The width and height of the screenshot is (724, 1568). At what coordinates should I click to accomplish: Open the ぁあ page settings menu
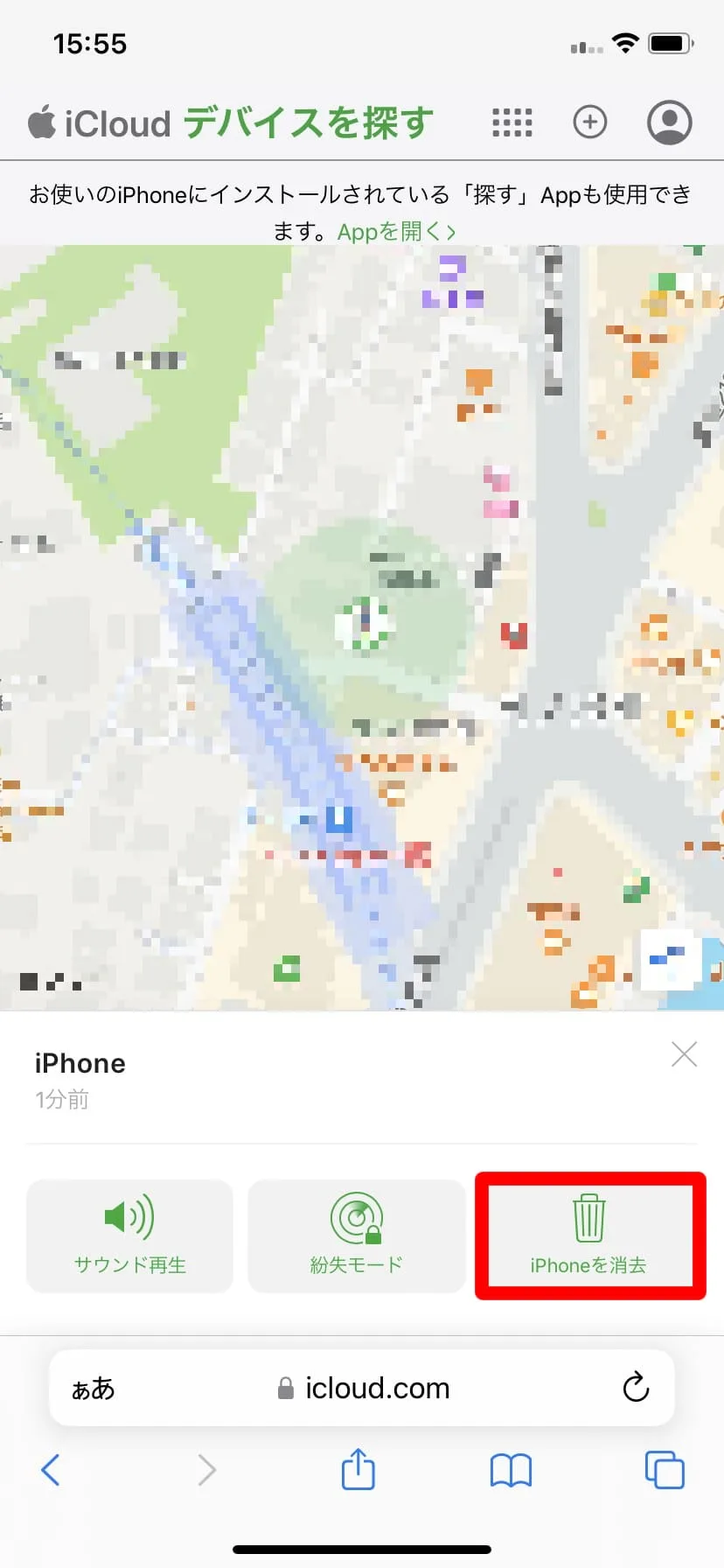tap(94, 1389)
